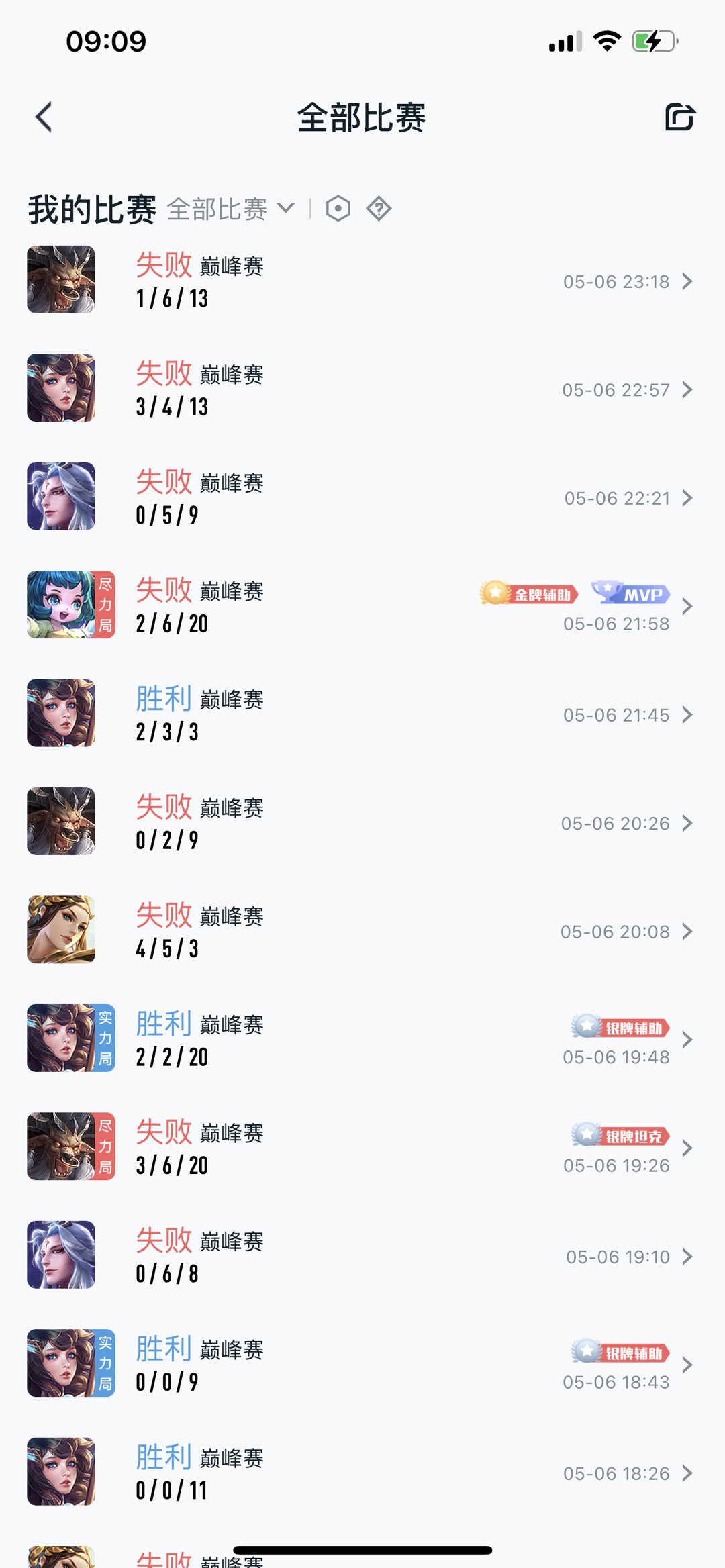This screenshot has width=725, height=1568.
Task: Open the 4/5/3 match at 05-06 20:08
Action: coord(362,931)
